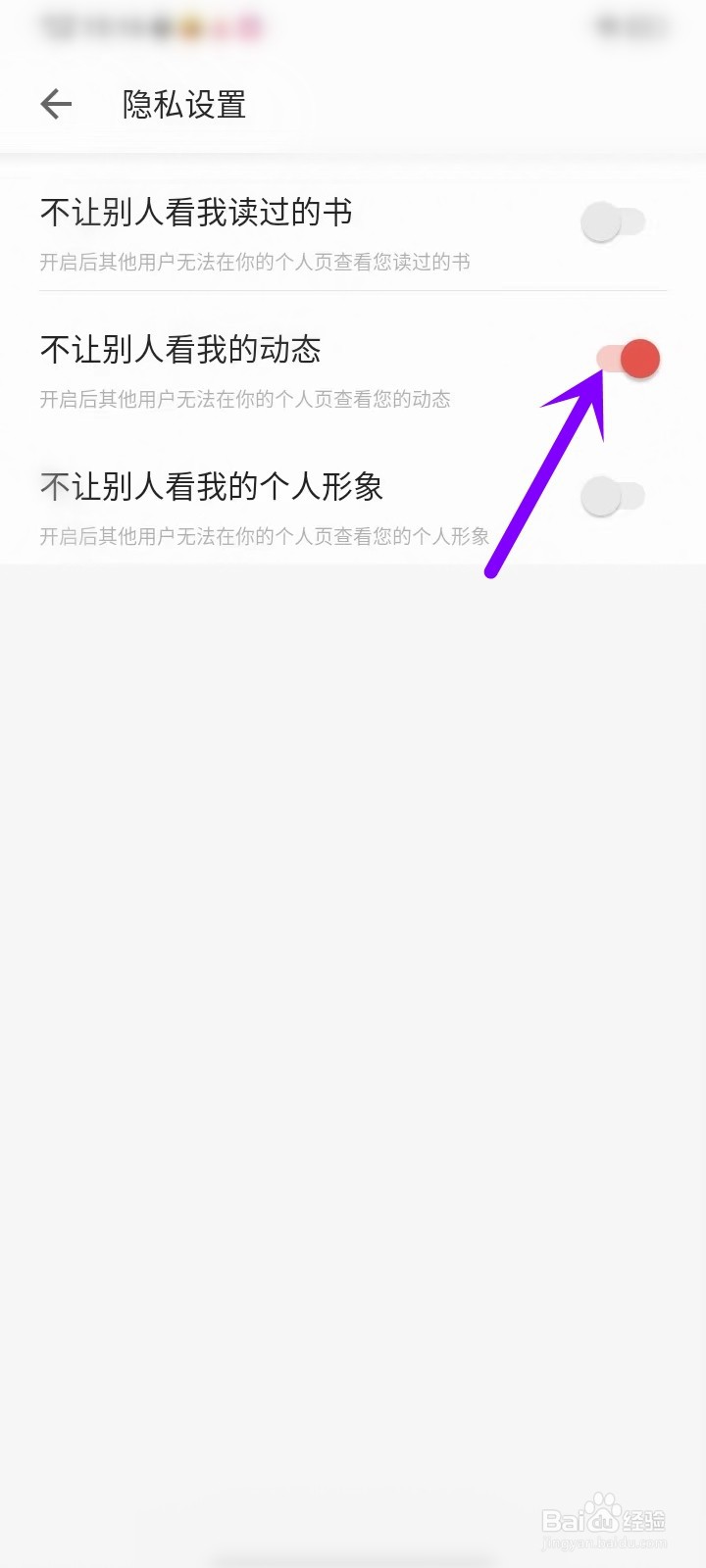Click the 不让别人看我读过的书 label
The height and width of the screenshot is (1568, 706).
[196, 213]
